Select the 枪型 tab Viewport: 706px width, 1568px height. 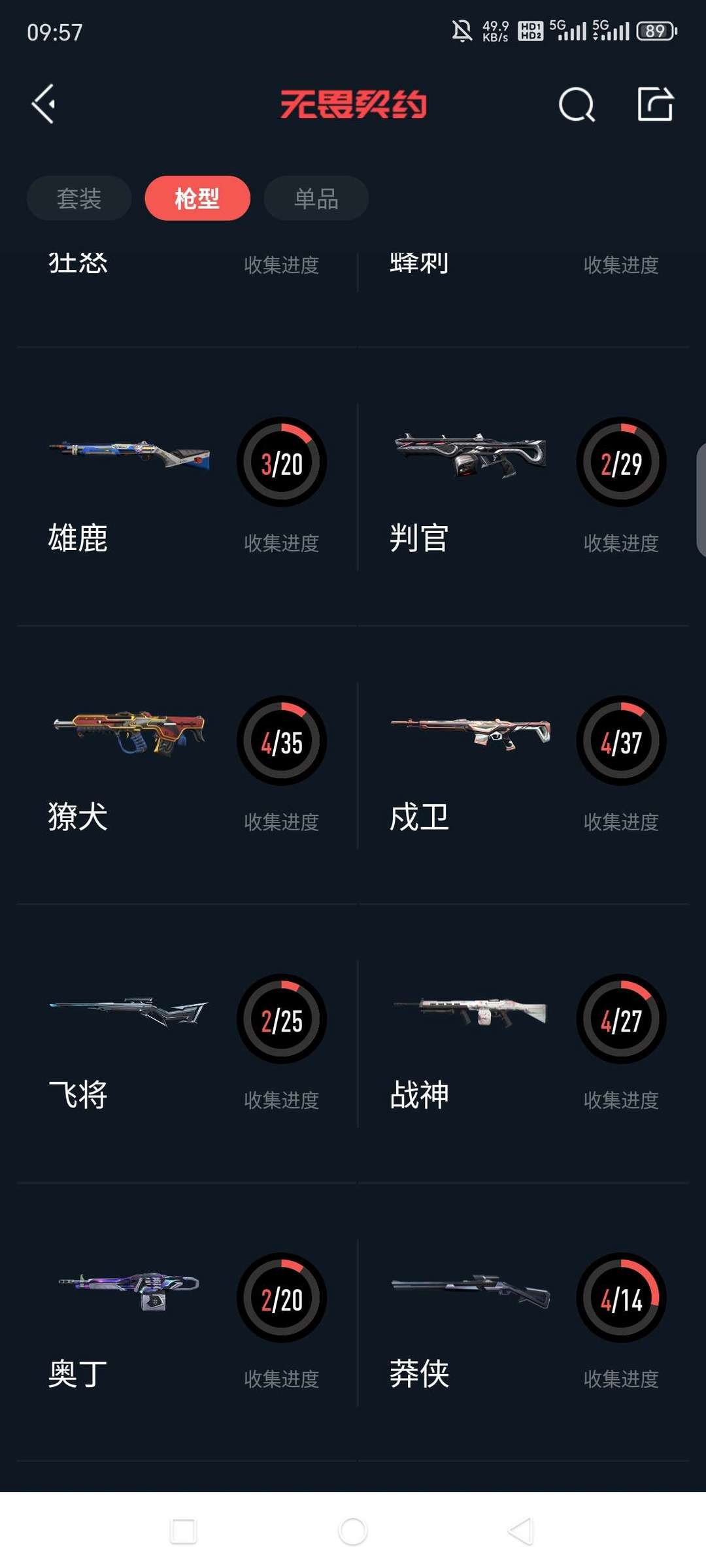[197, 198]
